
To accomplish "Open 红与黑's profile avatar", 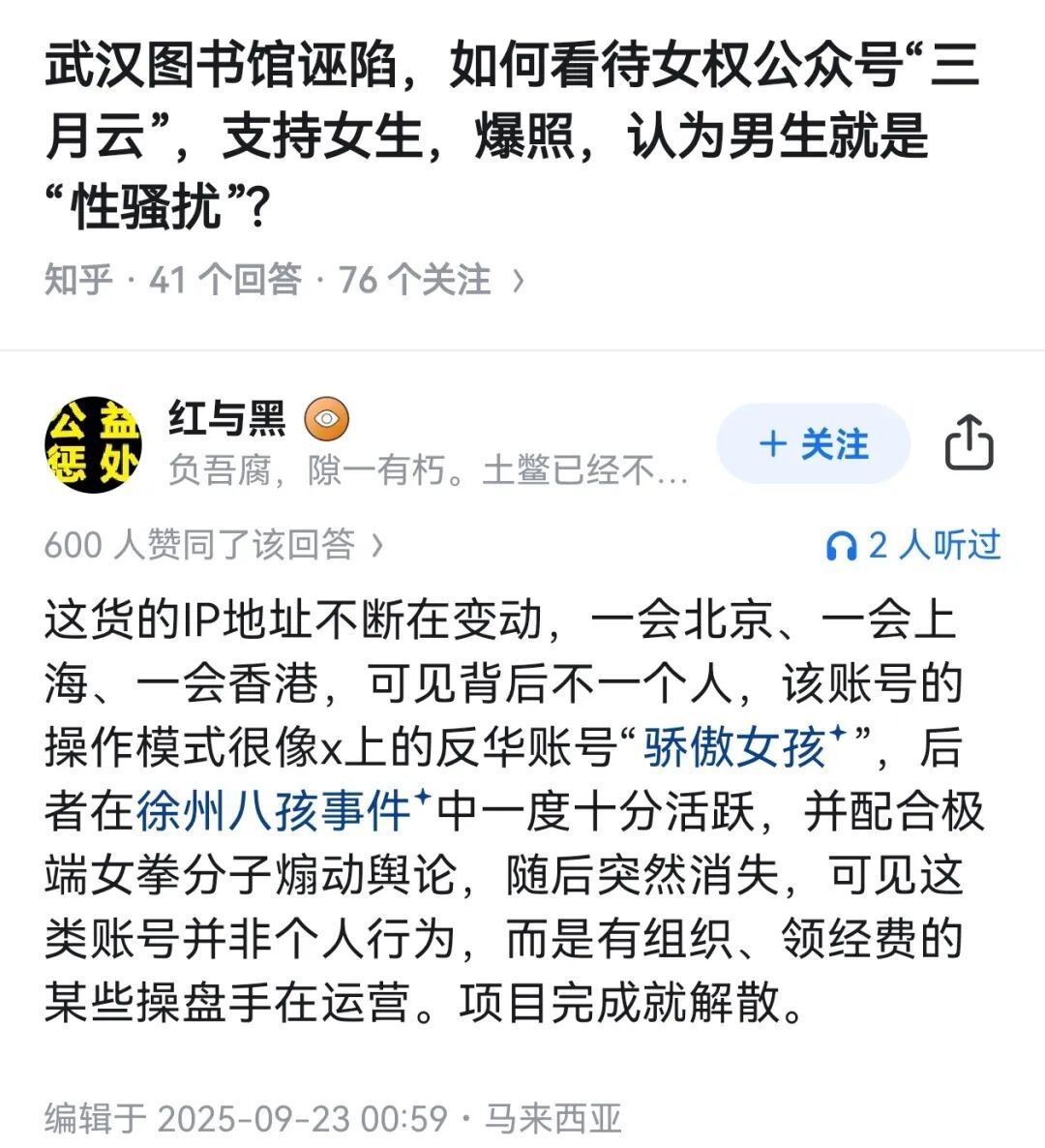I will coord(93,444).
